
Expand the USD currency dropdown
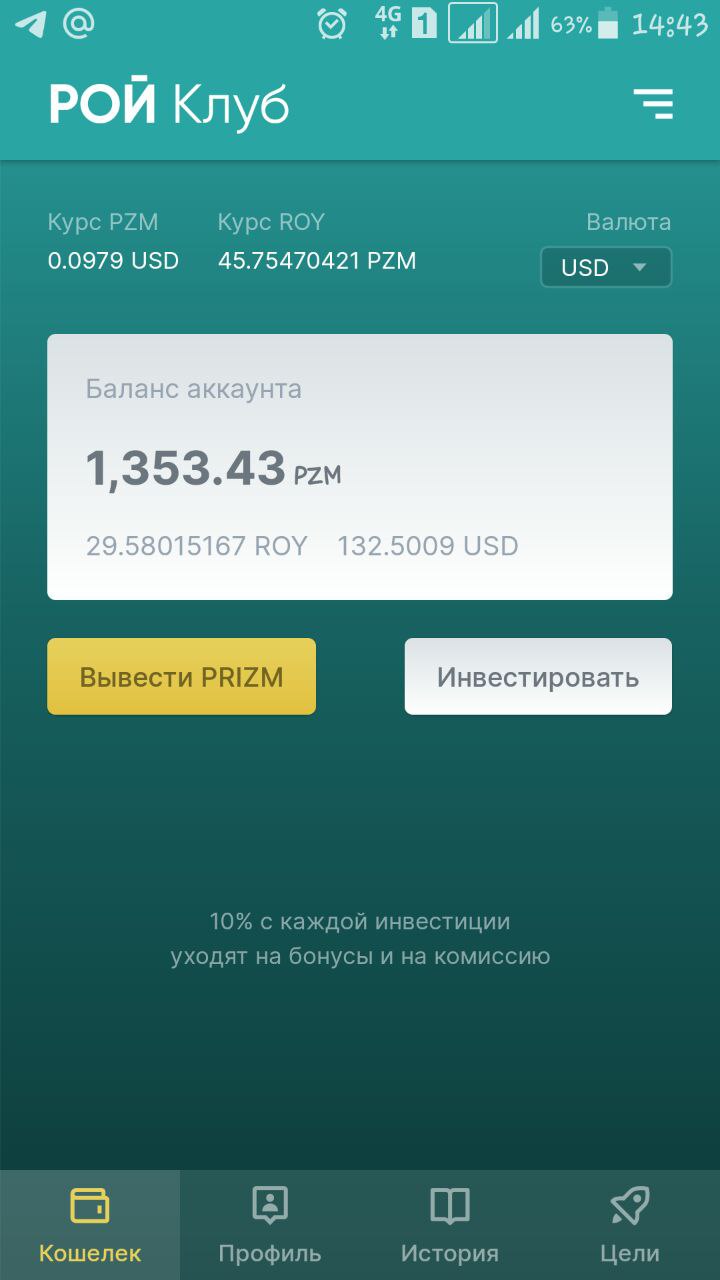606,268
